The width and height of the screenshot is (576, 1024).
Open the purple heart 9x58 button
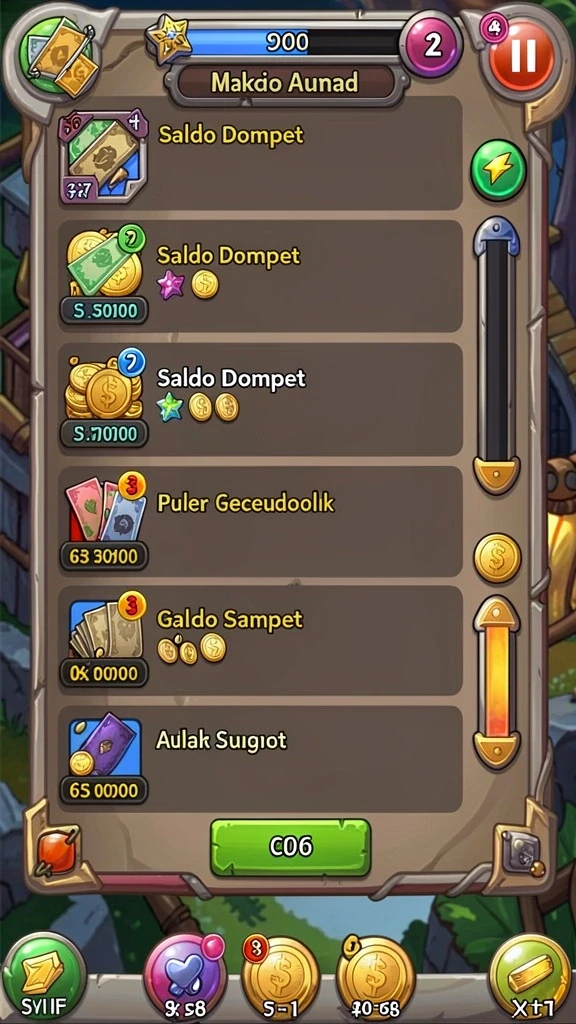pyautogui.click(x=185, y=978)
